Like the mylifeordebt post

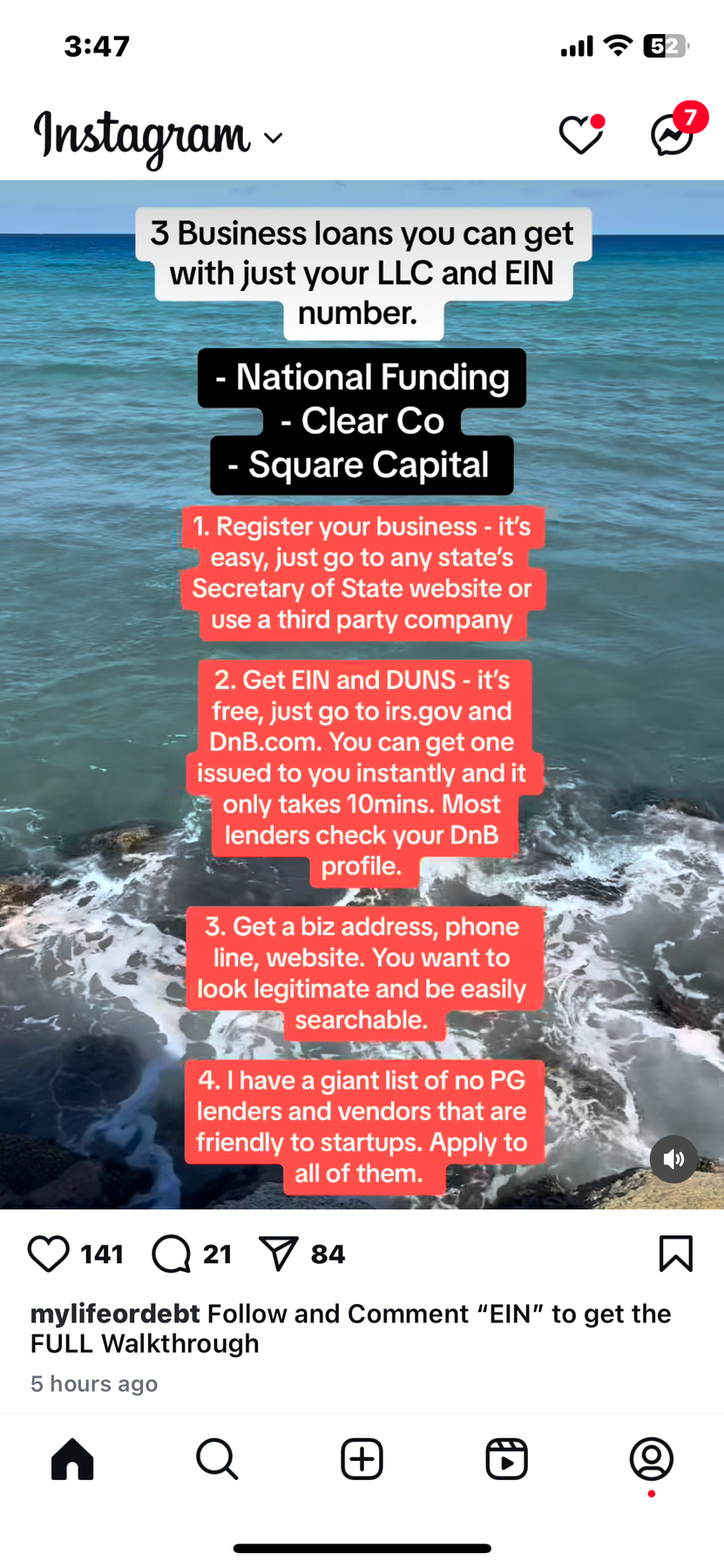click(49, 1254)
